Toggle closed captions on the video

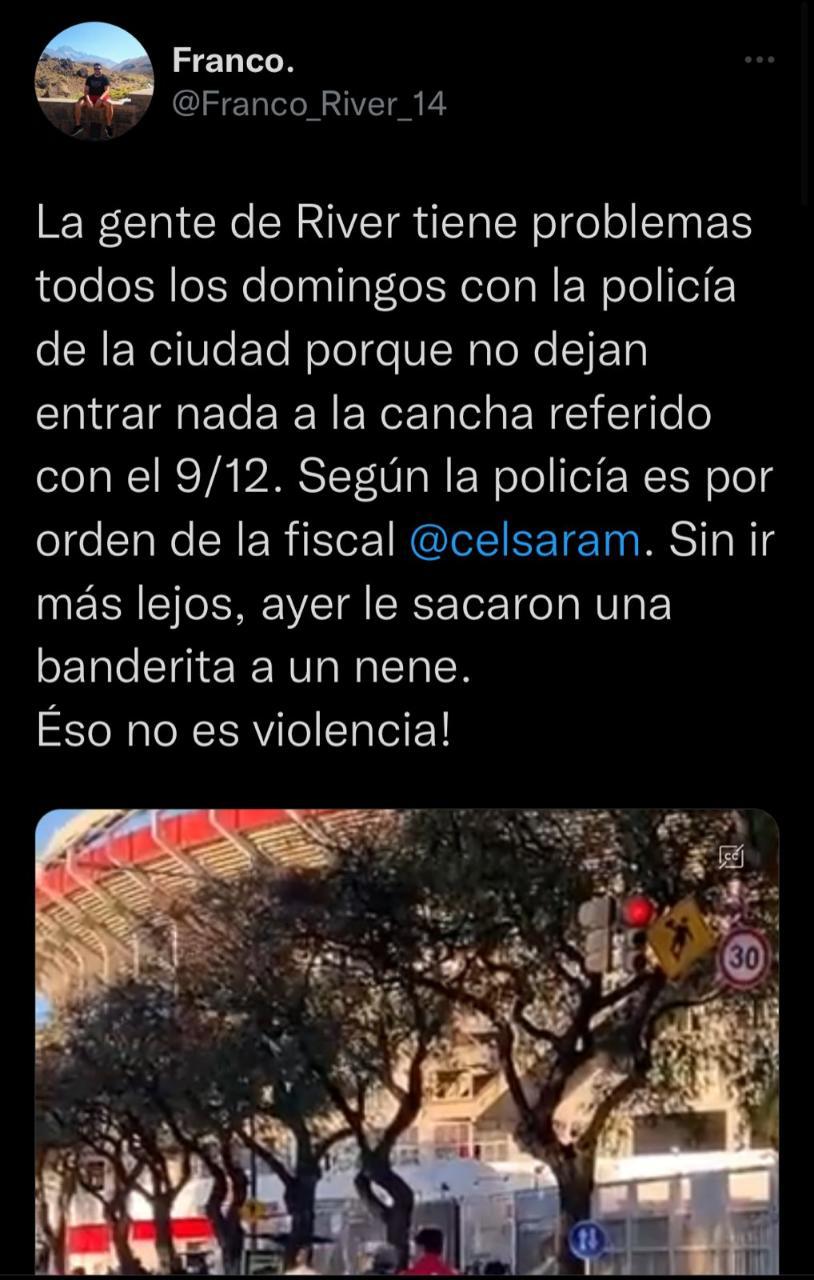tap(732, 856)
